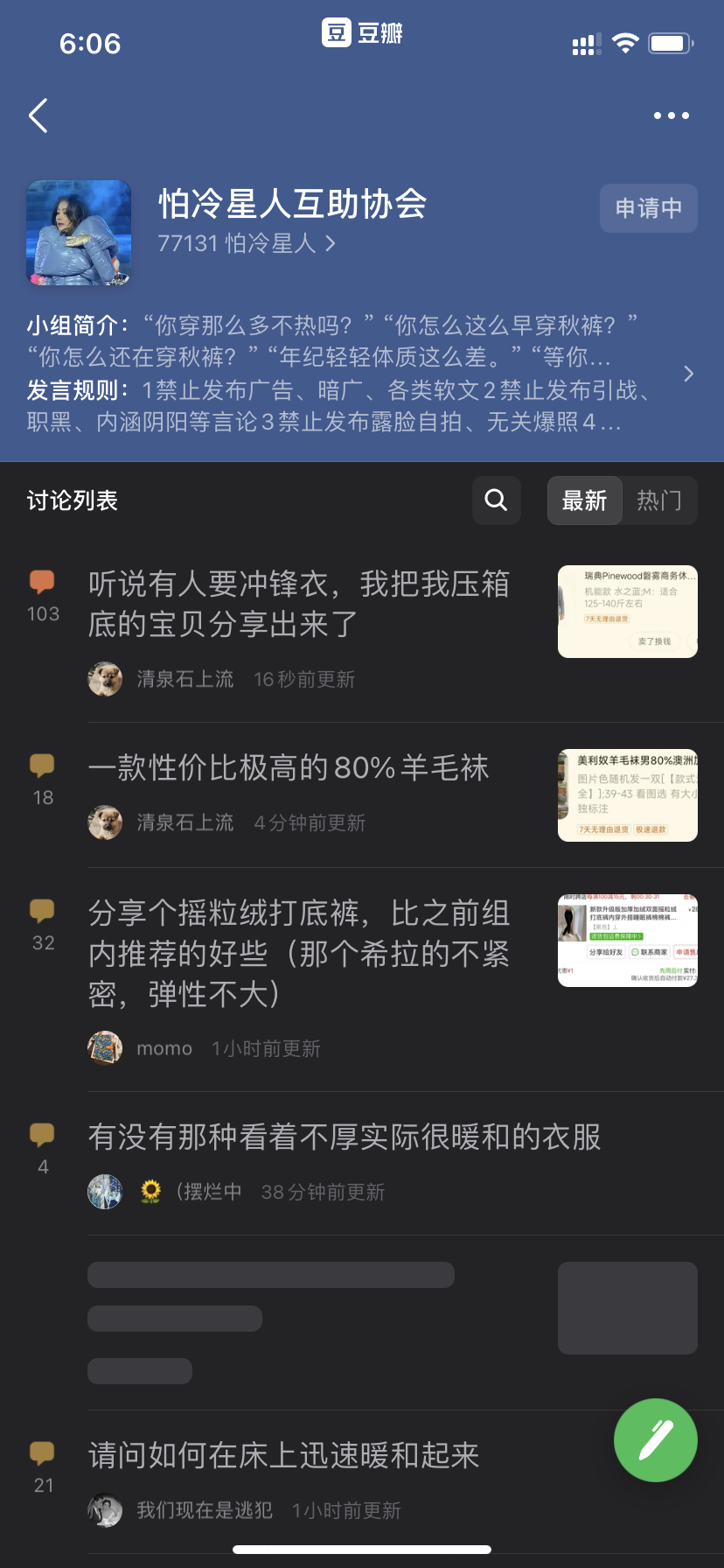Go back using the top-left arrow

(x=38, y=115)
